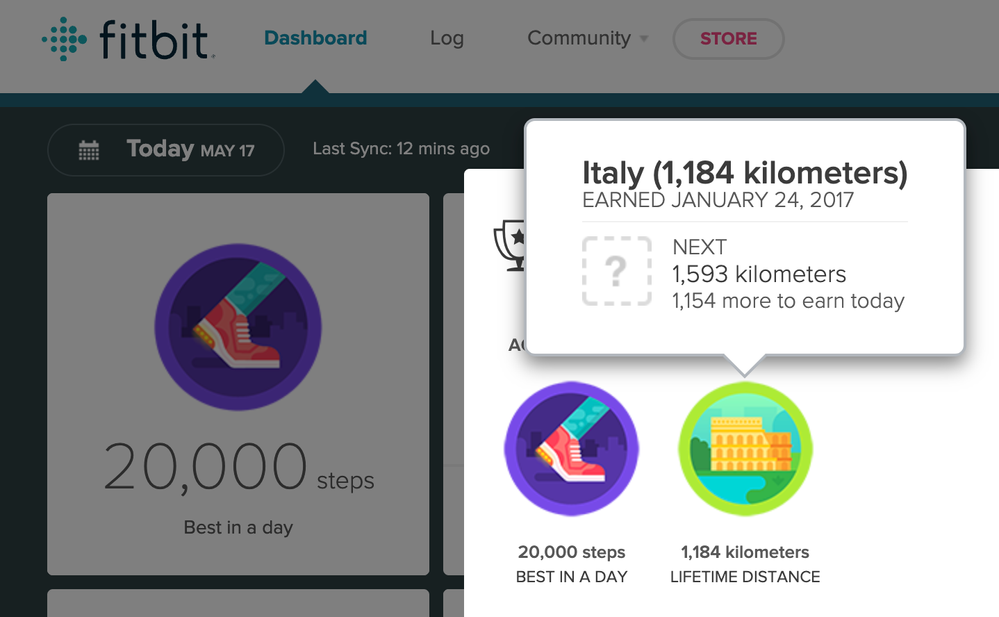Switch to the Log tab

pos(446,39)
